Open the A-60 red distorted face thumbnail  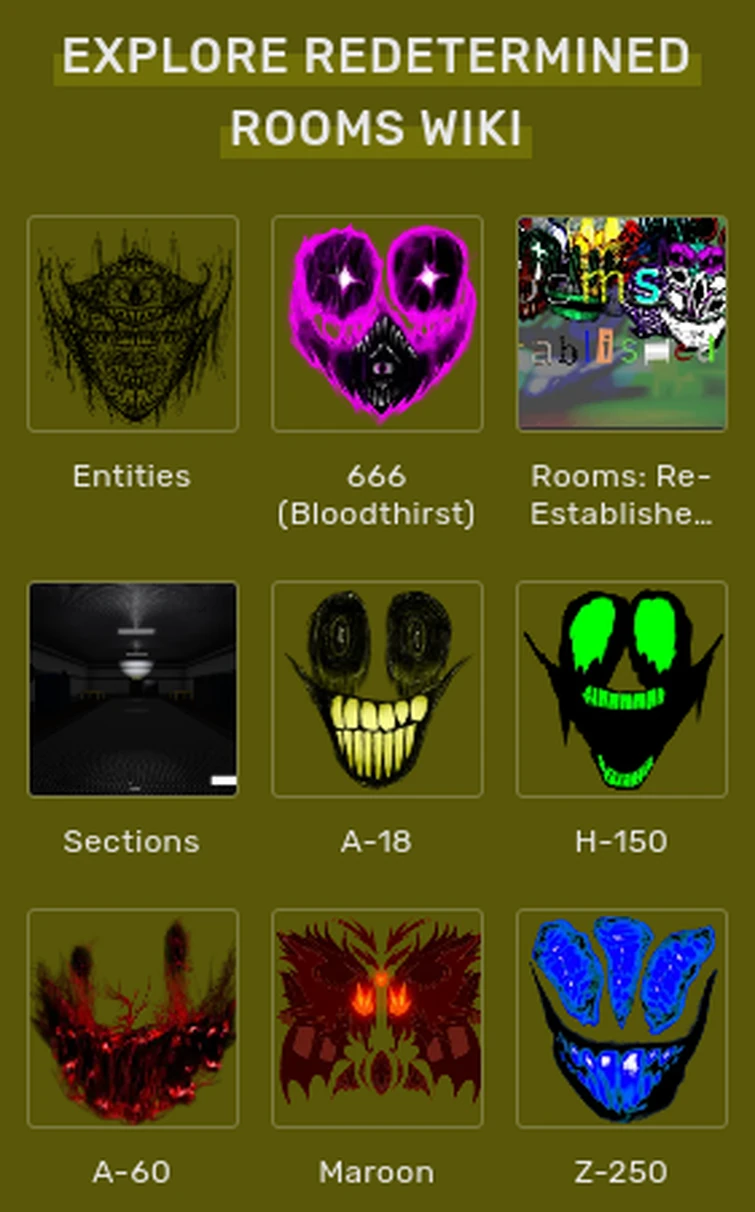click(x=133, y=1018)
